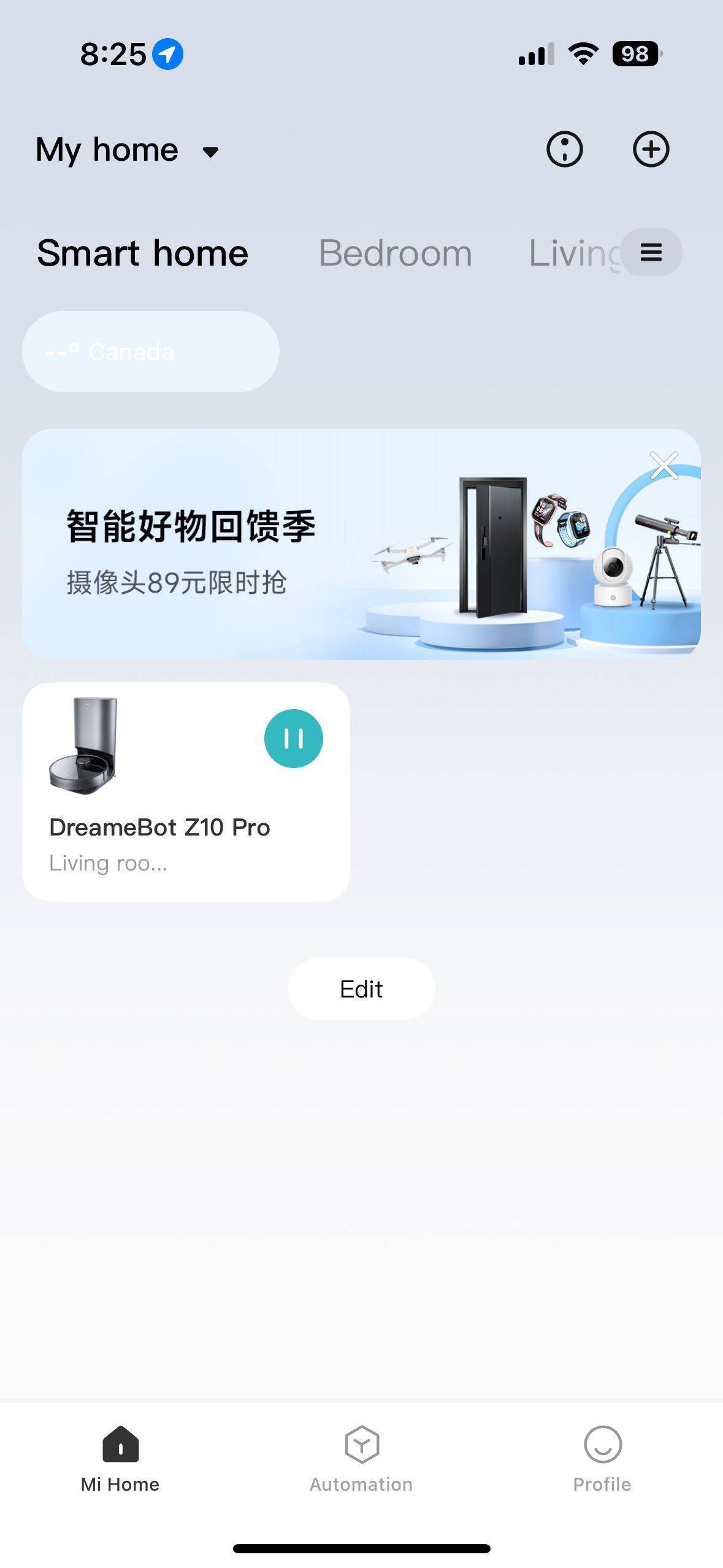Open the Canada weather chip

(151, 352)
